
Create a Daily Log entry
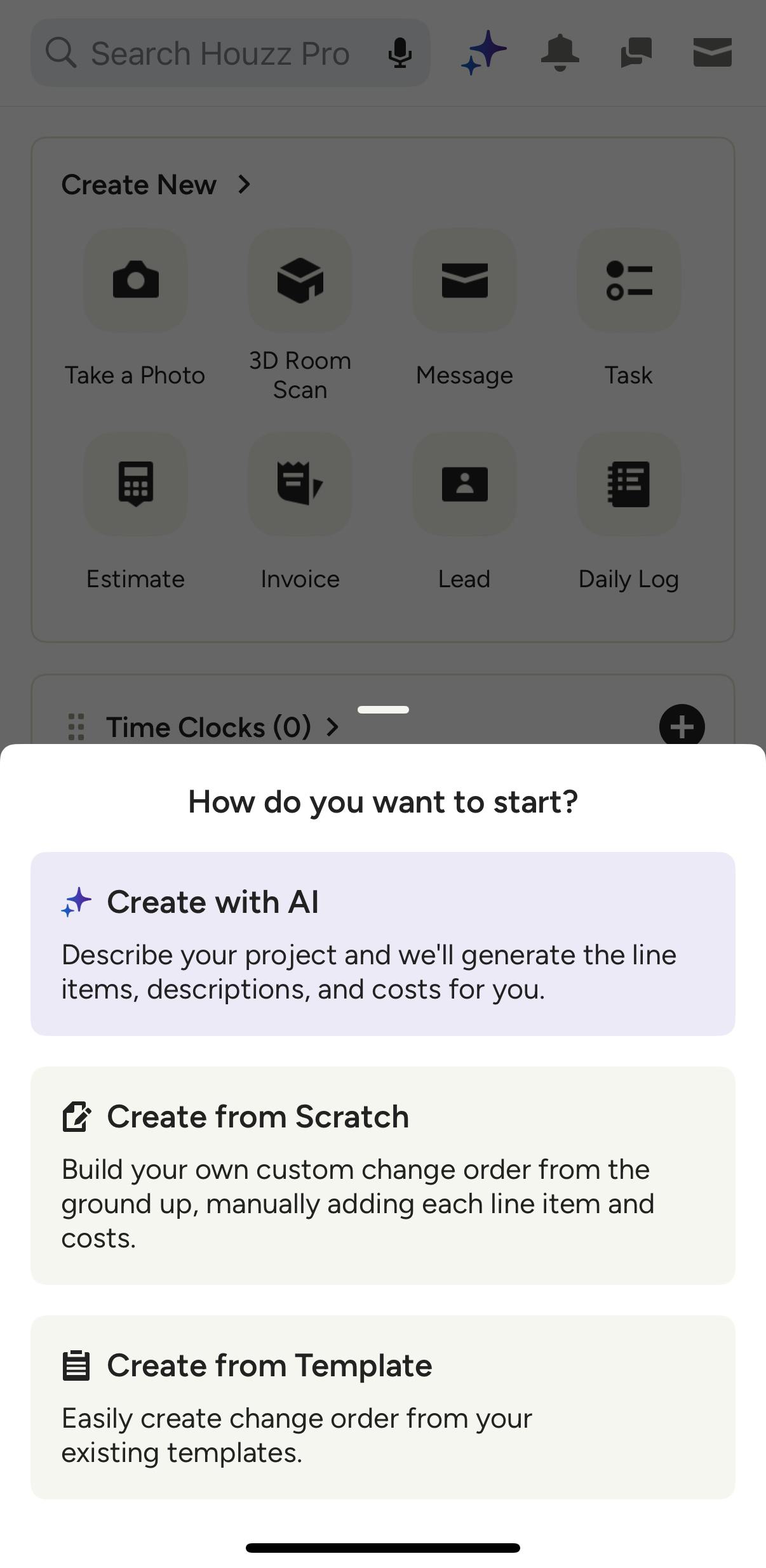click(629, 512)
